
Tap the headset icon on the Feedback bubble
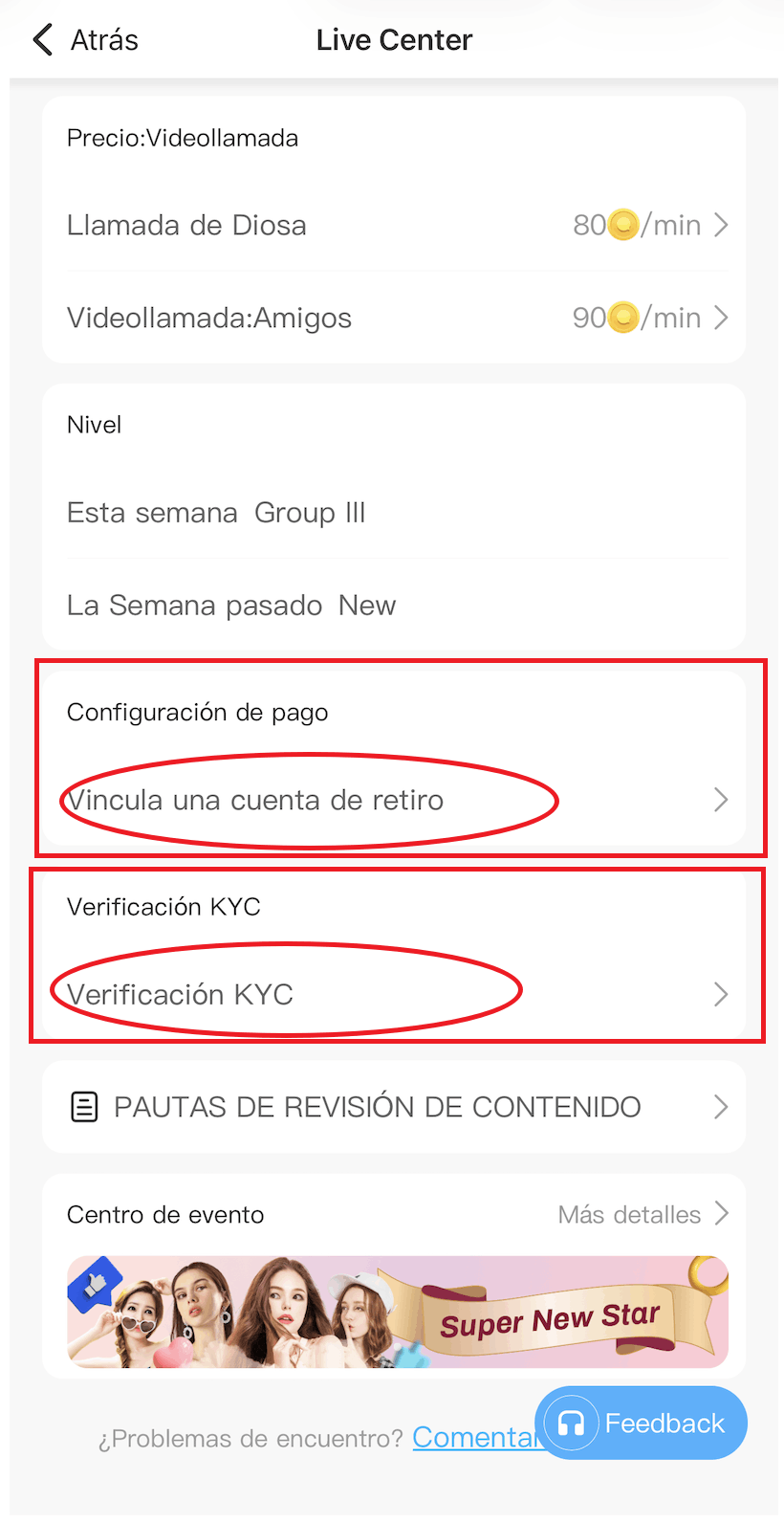(x=573, y=1423)
